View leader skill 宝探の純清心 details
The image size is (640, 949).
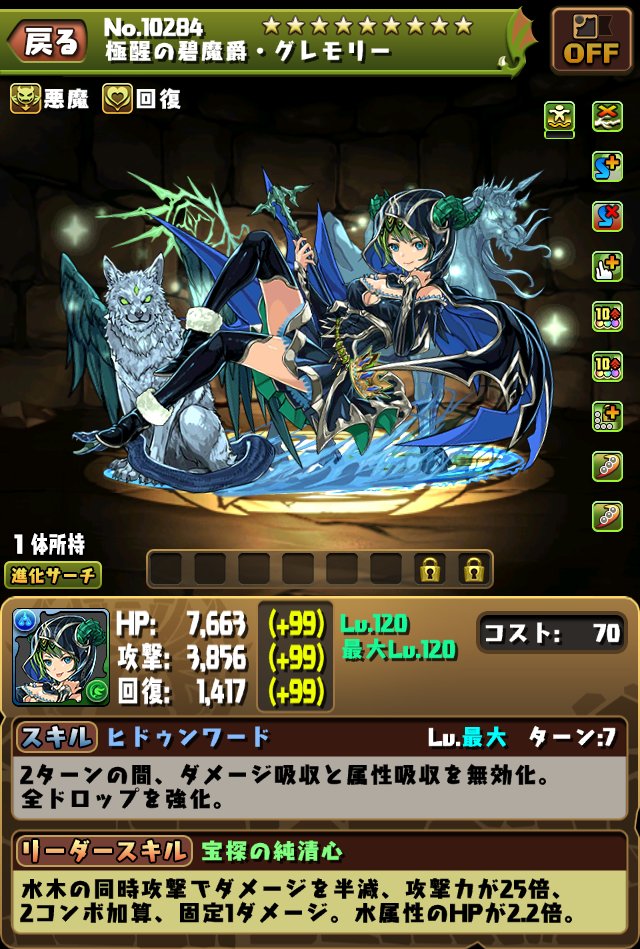(272, 851)
